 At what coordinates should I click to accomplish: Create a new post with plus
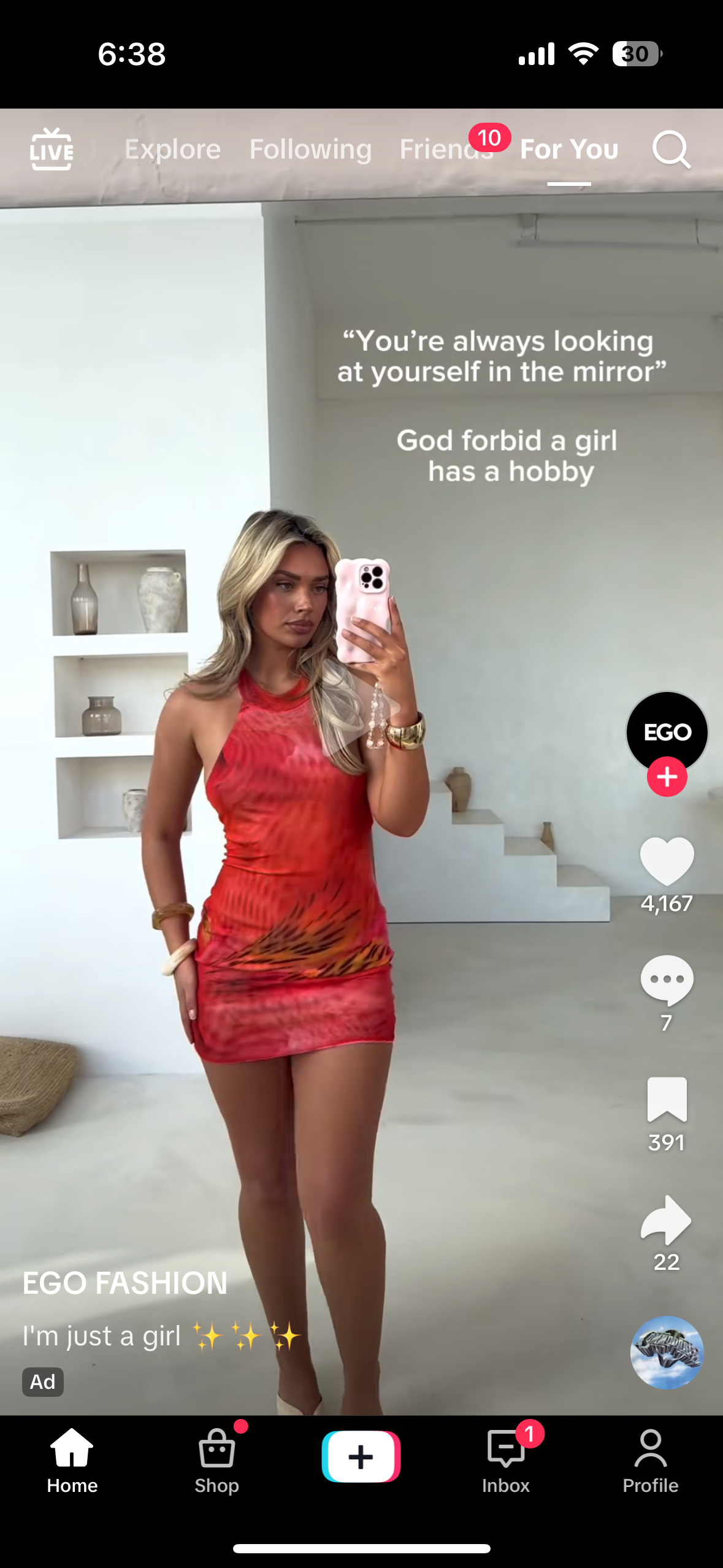point(361,1456)
